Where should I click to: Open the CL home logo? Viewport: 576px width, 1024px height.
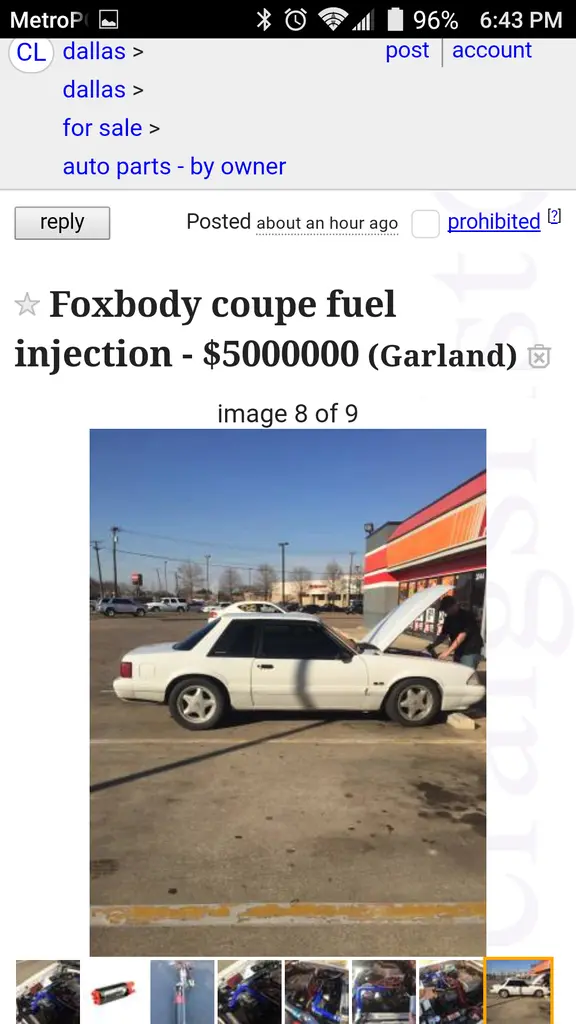point(31,54)
